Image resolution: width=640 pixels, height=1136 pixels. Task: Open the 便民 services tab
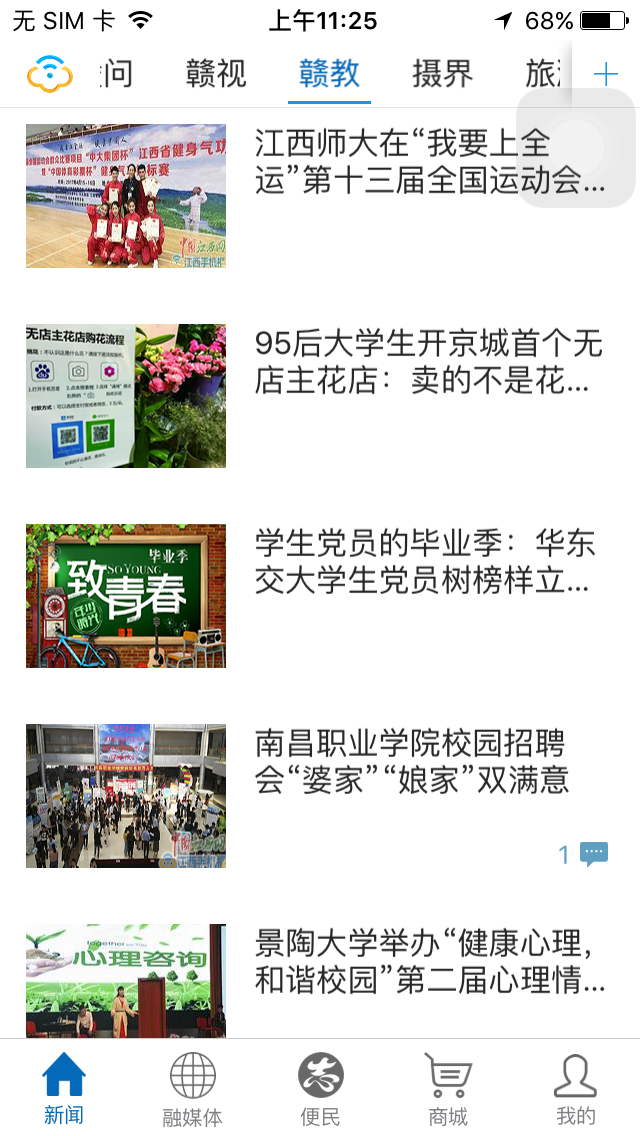[320, 1090]
